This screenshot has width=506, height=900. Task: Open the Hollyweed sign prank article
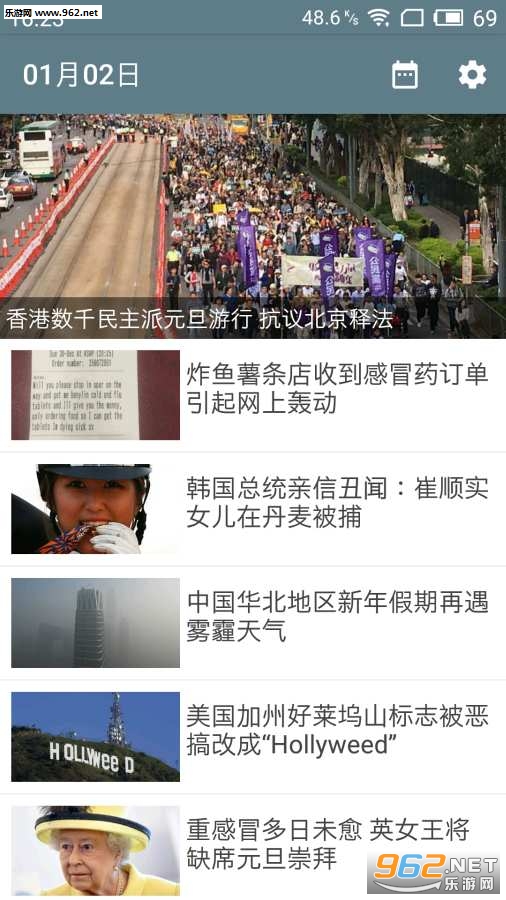coord(253,737)
